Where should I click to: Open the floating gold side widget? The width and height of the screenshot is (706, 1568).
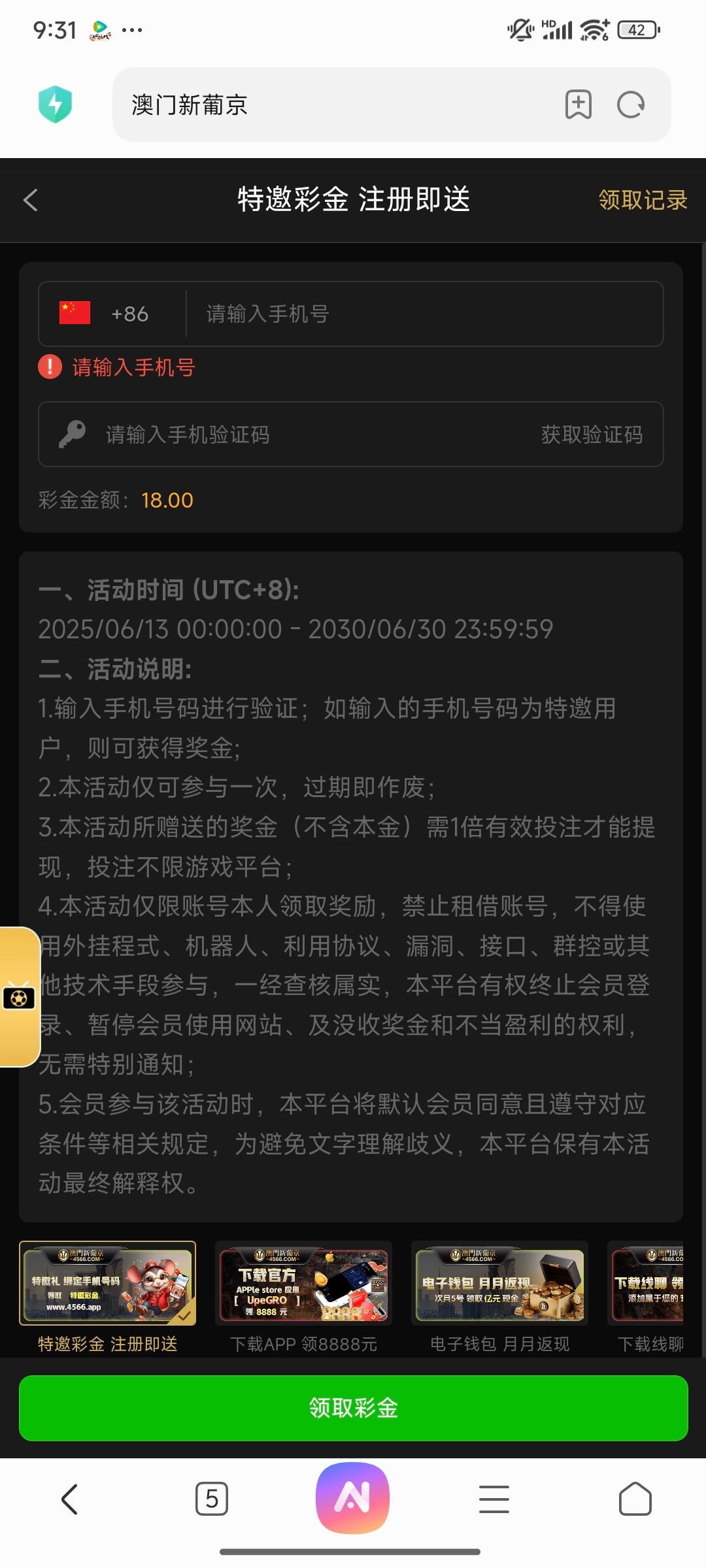pos(19,997)
